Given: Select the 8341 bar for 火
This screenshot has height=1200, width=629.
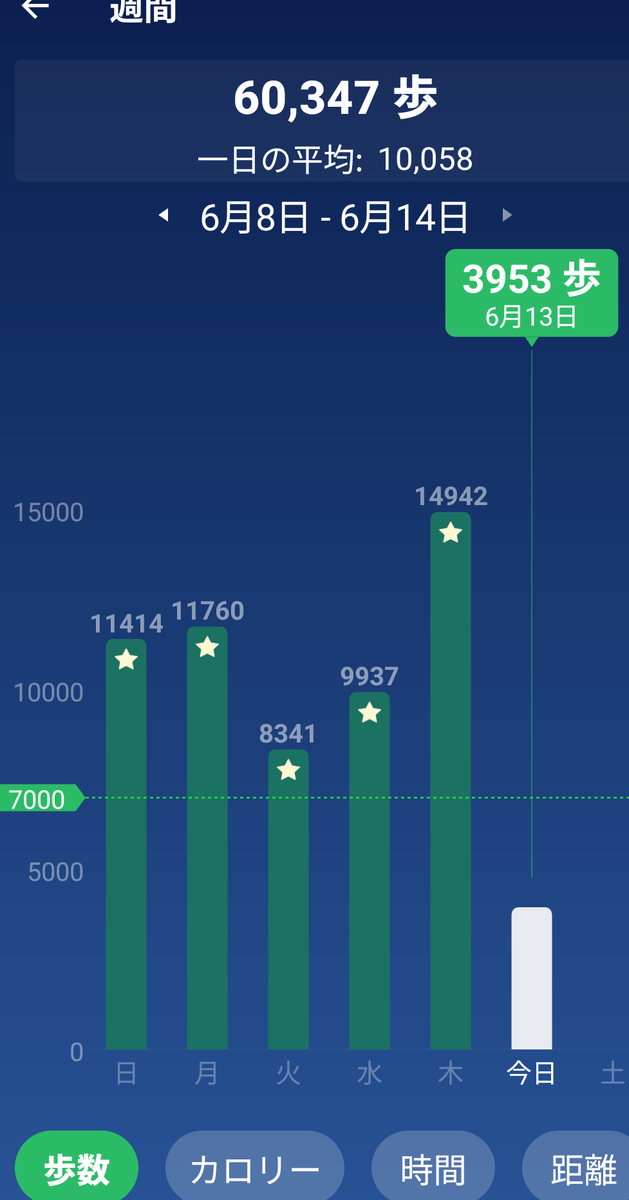Looking at the screenshot, I should (288, 900).
